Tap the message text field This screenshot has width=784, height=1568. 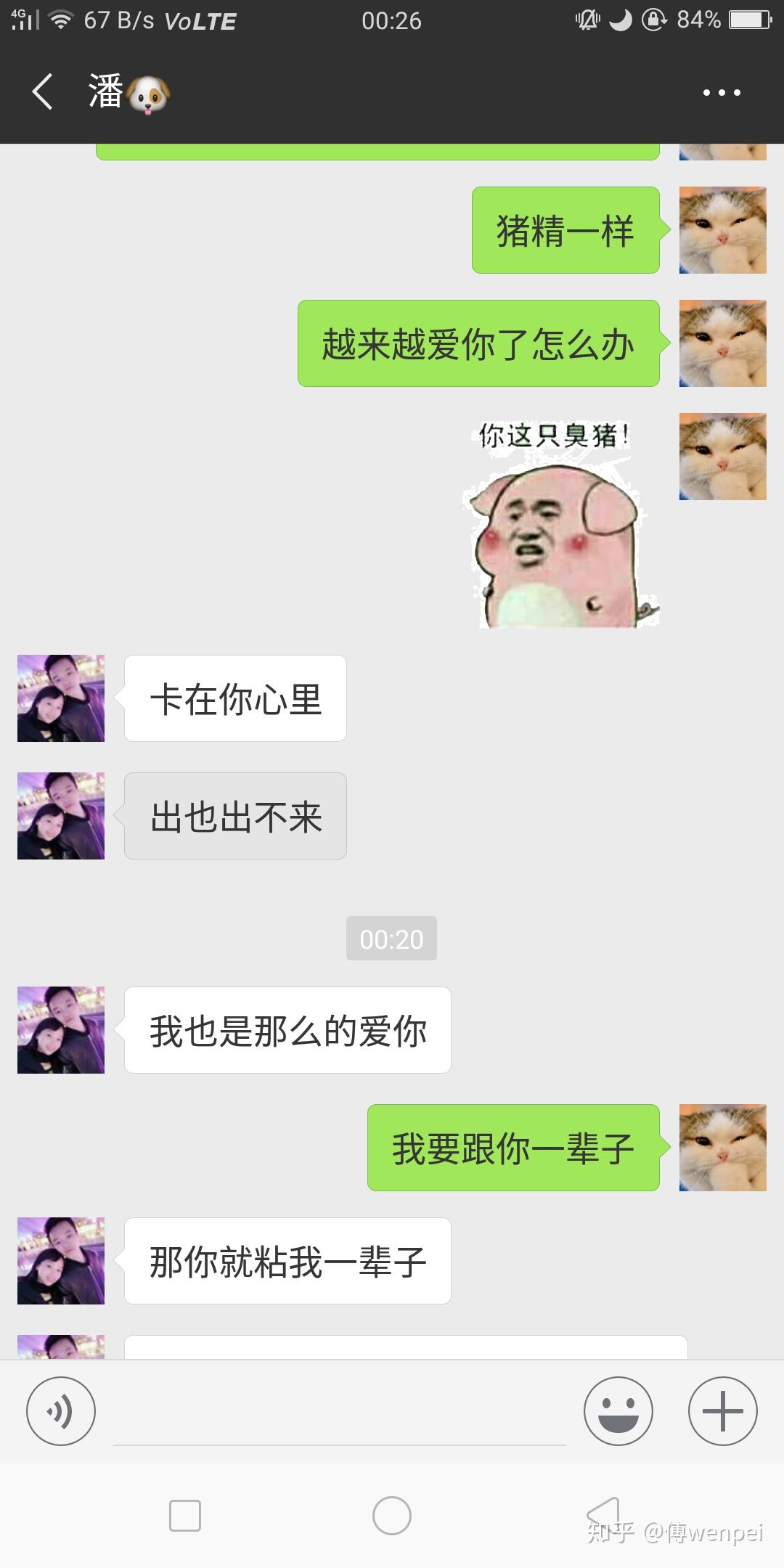click(339, 1412)
